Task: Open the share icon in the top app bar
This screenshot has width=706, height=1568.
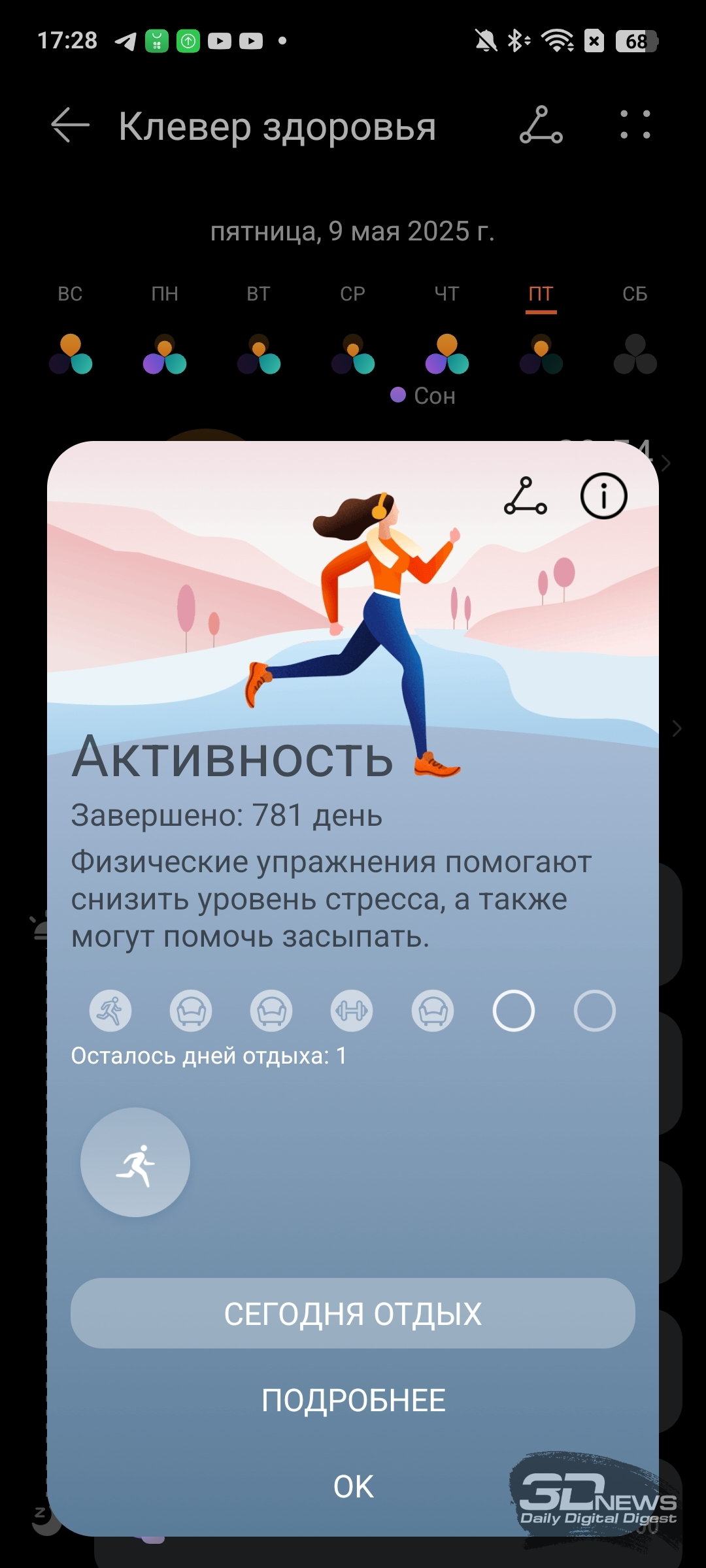Action: pyautogui.click(x=541, y=125)
